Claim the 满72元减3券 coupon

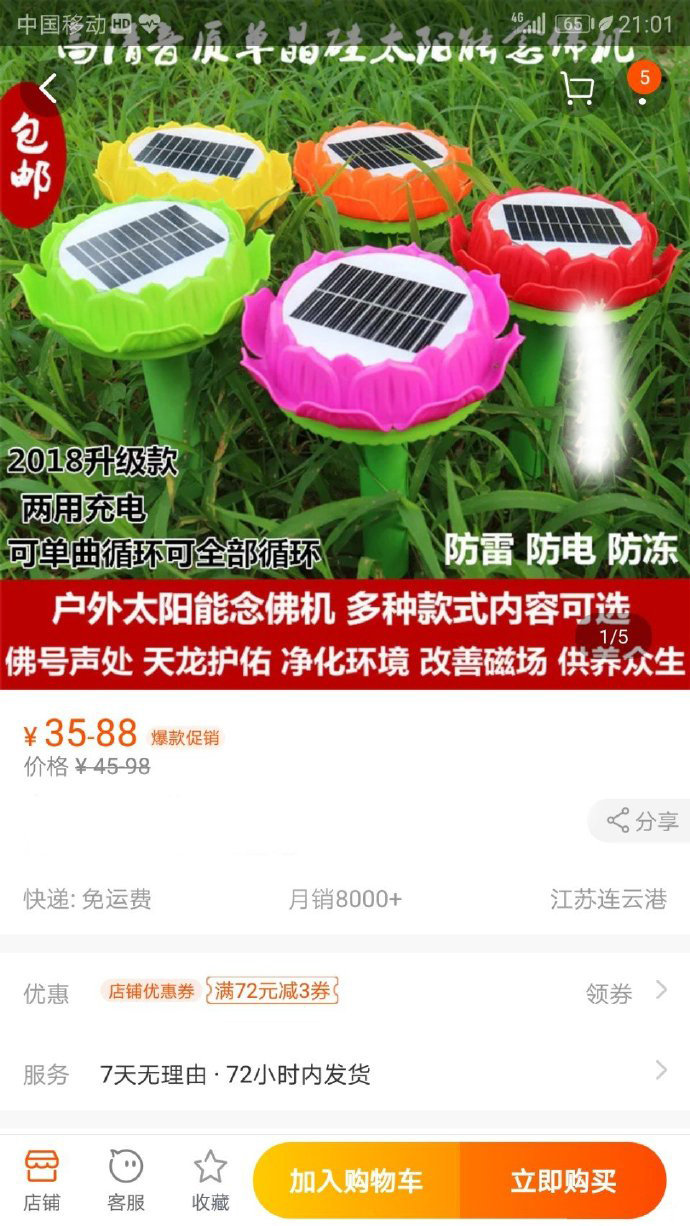point(272,991)
